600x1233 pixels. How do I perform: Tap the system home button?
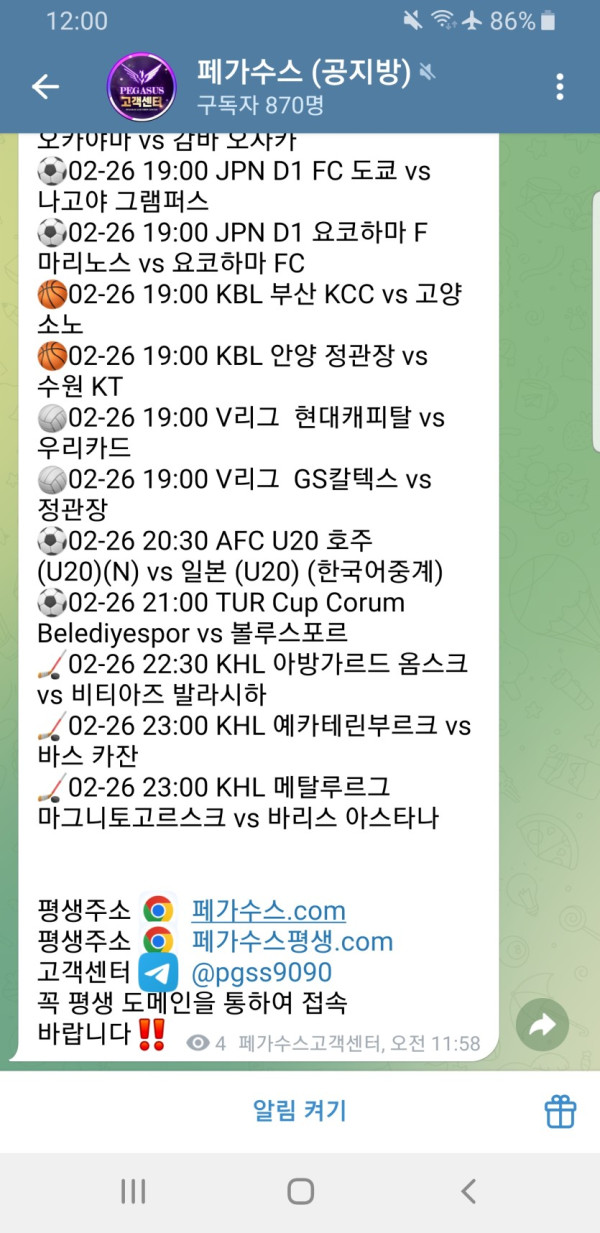pyautogui.click(x=300, y=1191)
